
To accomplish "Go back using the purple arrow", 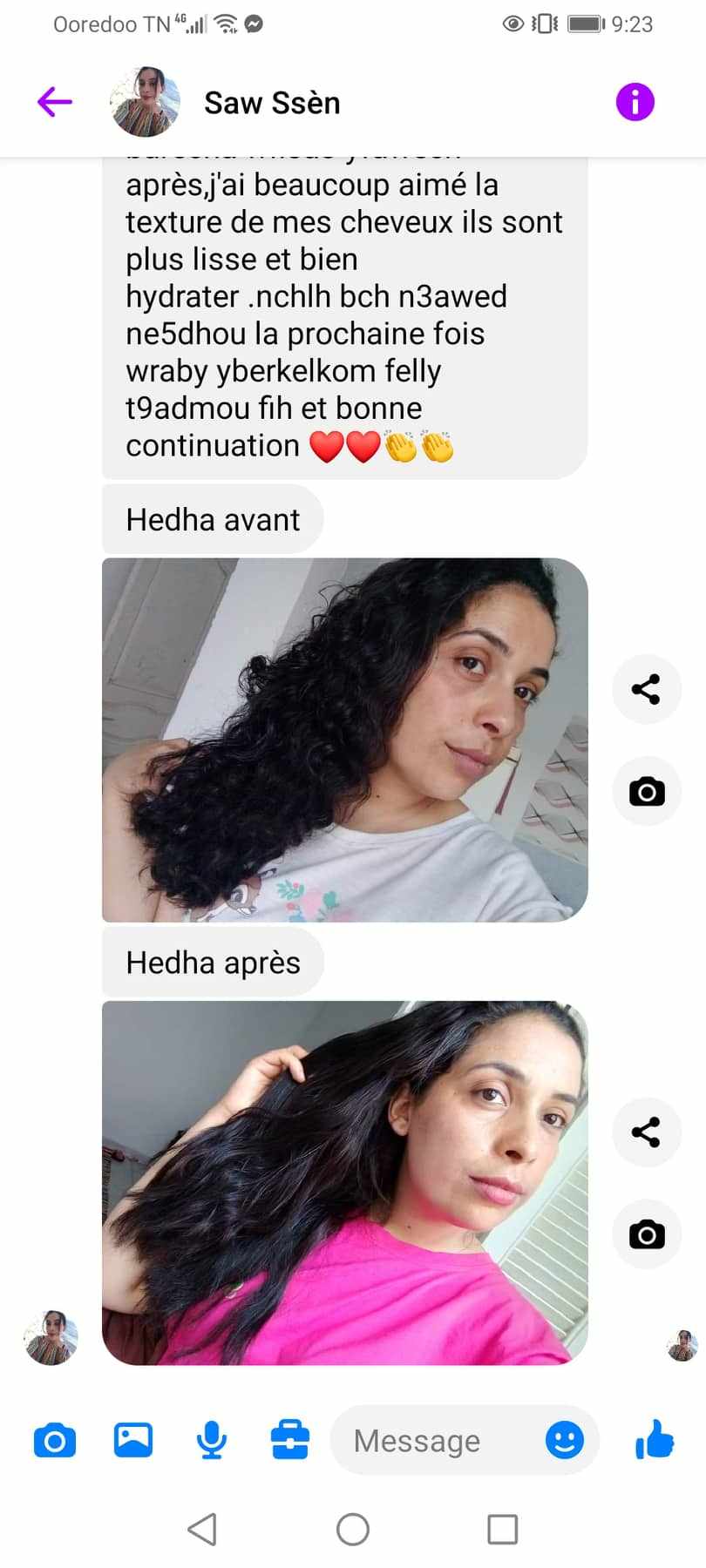I will coord(54,102).
